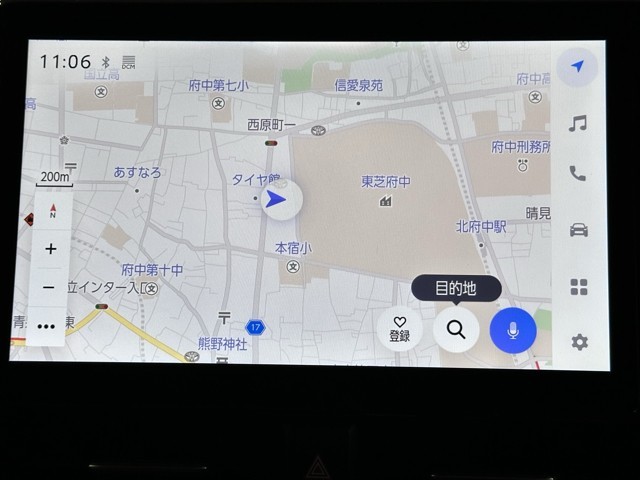Open the apps grid menu
Screen dimensions: 640x480
pos(578,288)
